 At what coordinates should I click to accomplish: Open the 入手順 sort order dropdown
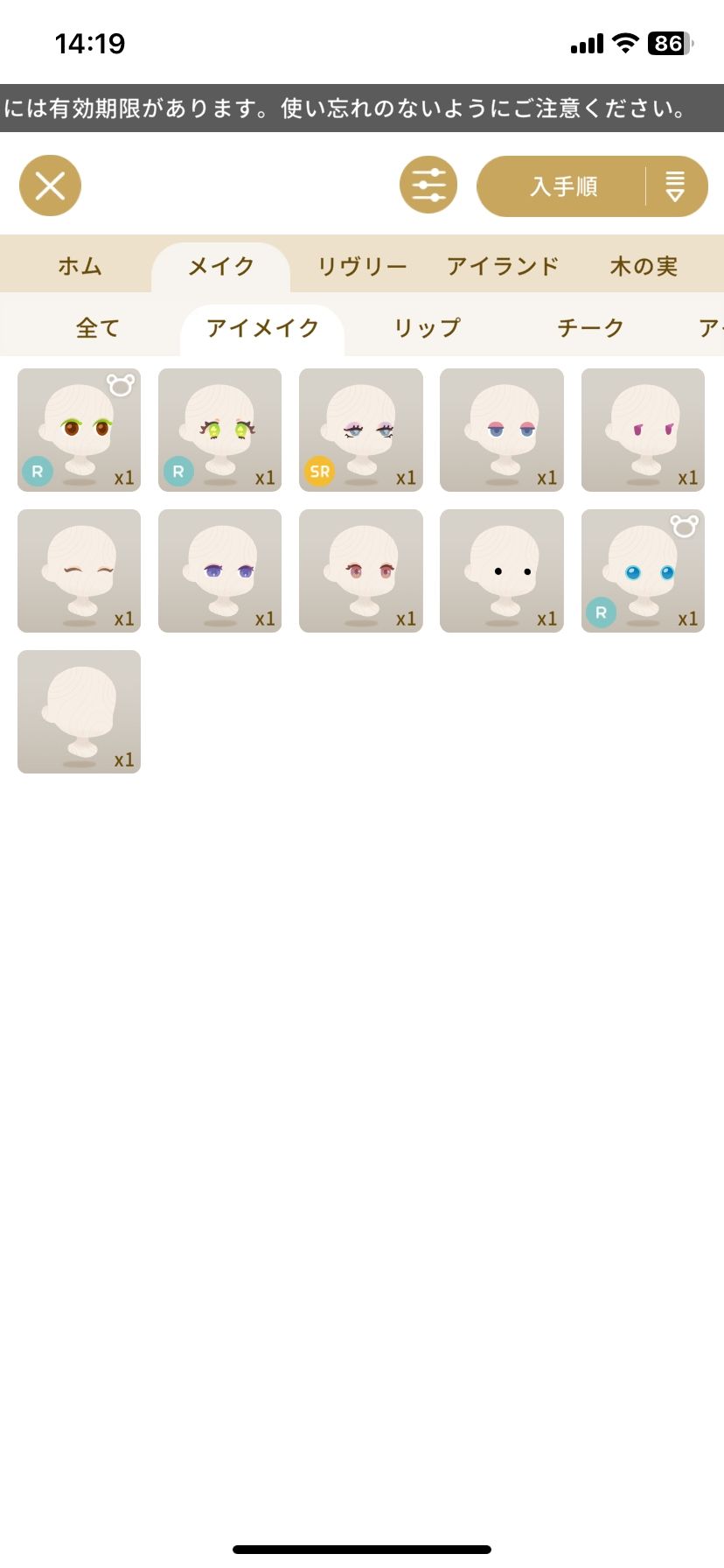coord(592,186)
